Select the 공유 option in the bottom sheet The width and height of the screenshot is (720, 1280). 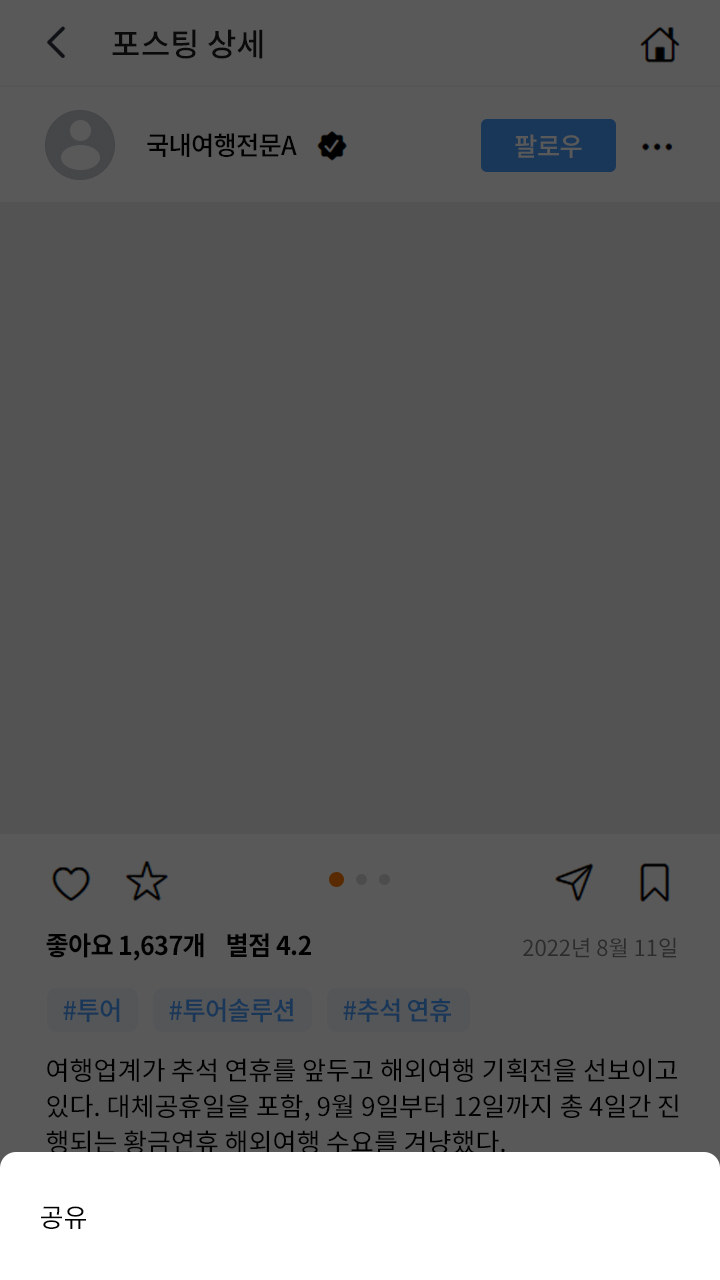(x=64, y=1217)
